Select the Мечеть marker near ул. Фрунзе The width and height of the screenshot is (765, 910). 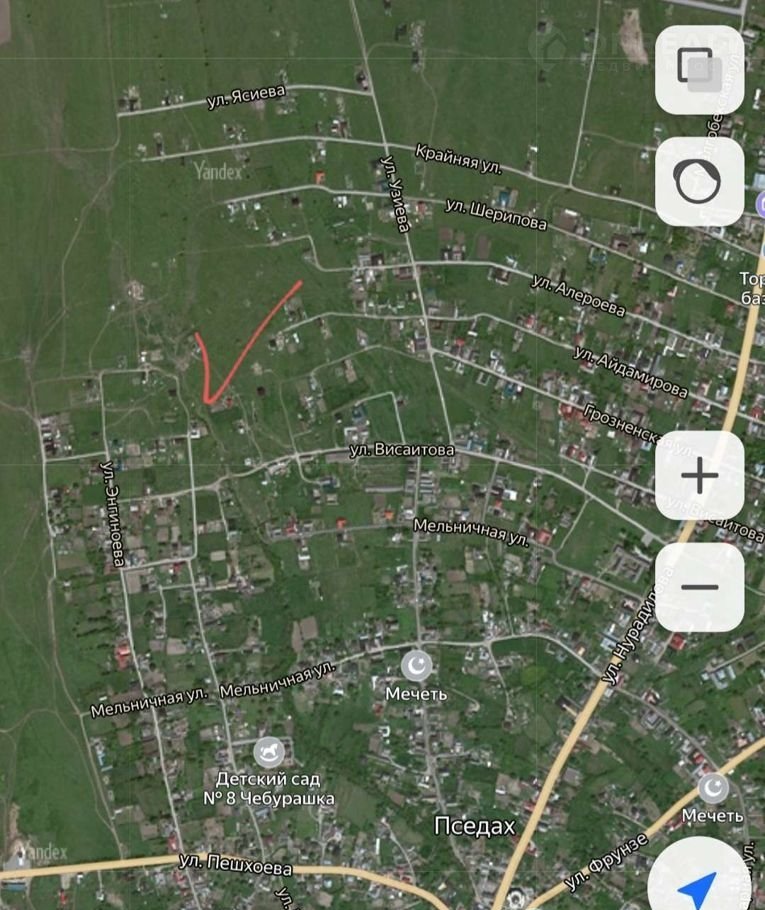713,789
